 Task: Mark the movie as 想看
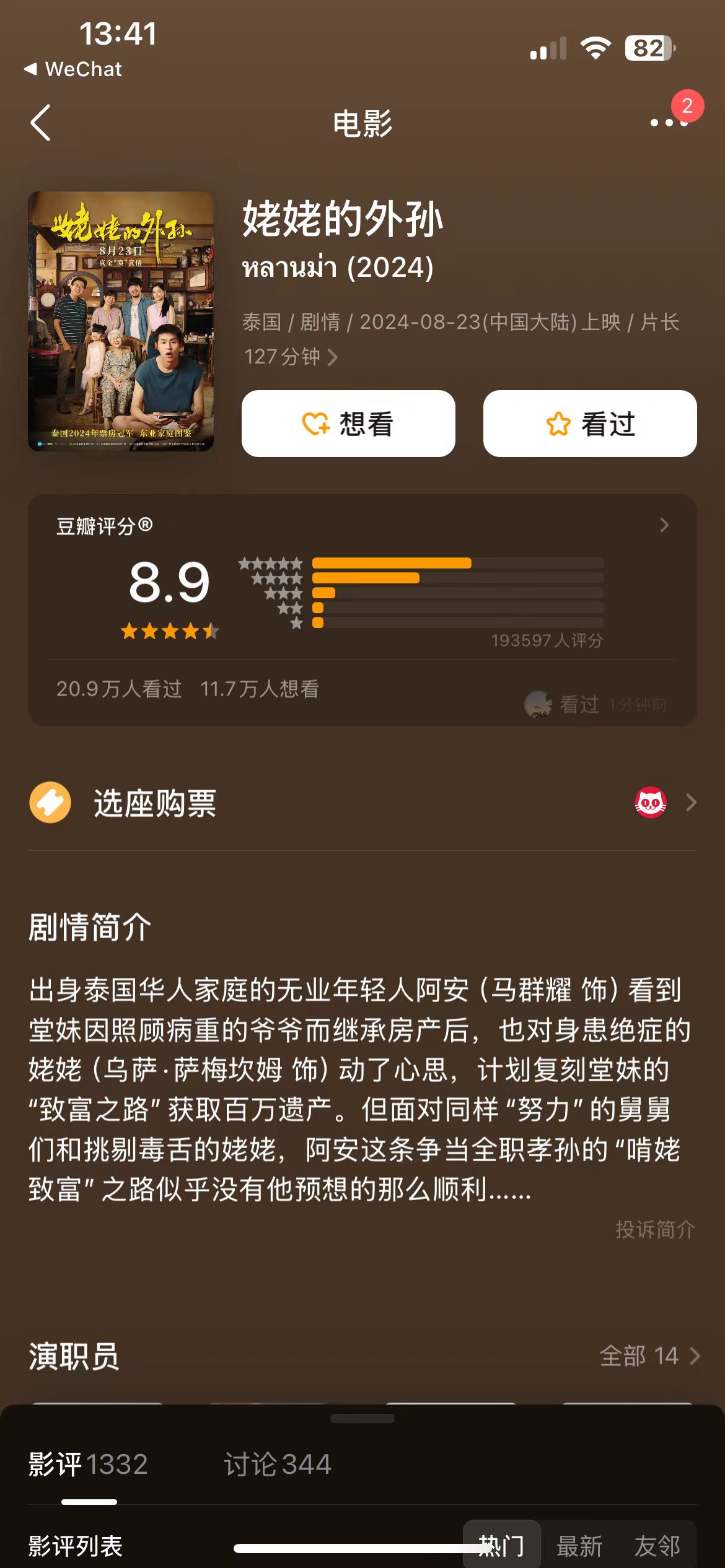click(348, 424)
